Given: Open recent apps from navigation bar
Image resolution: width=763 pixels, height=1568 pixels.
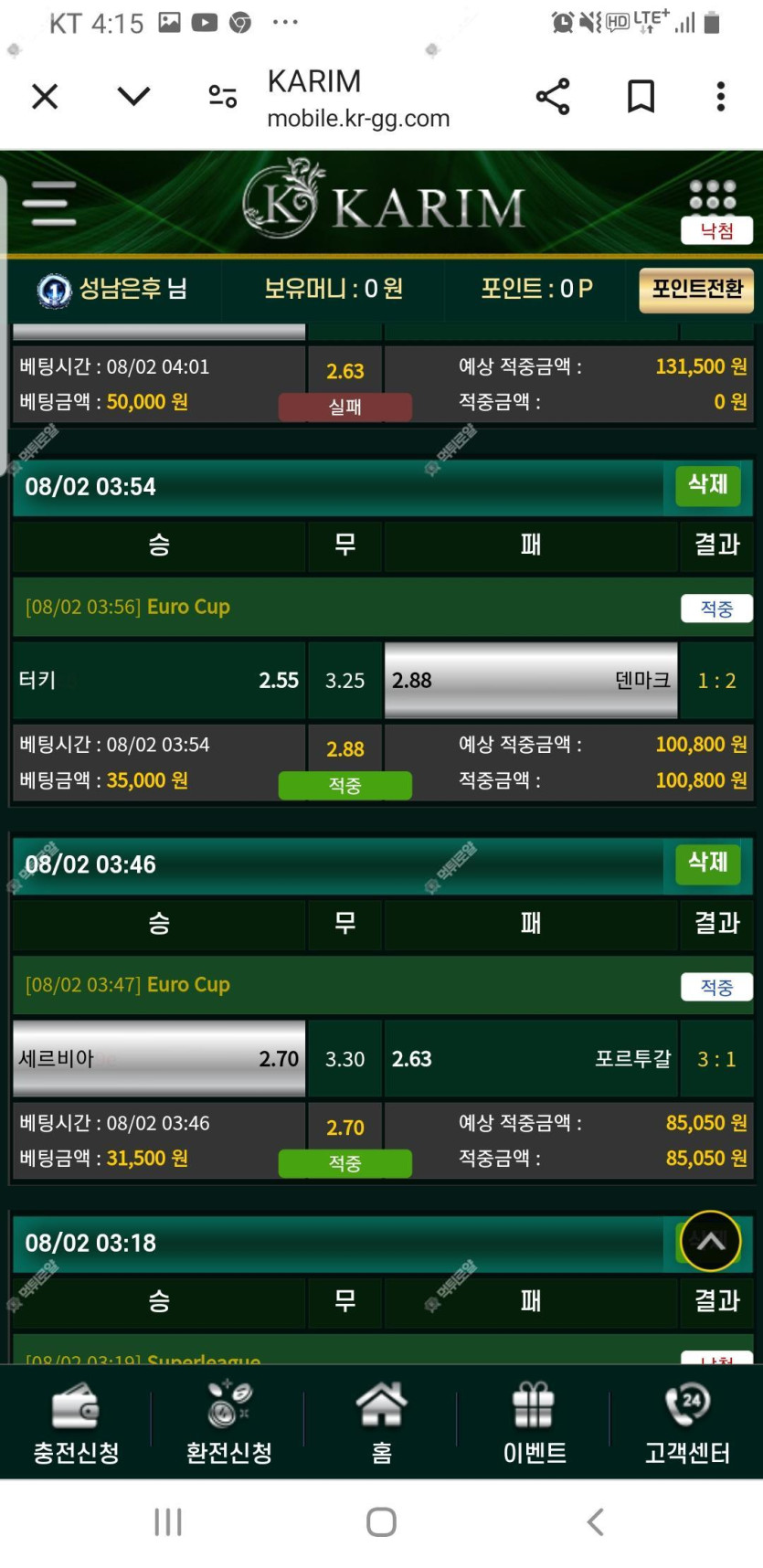Looking at the screenshot, I should tap(168, 1522).
